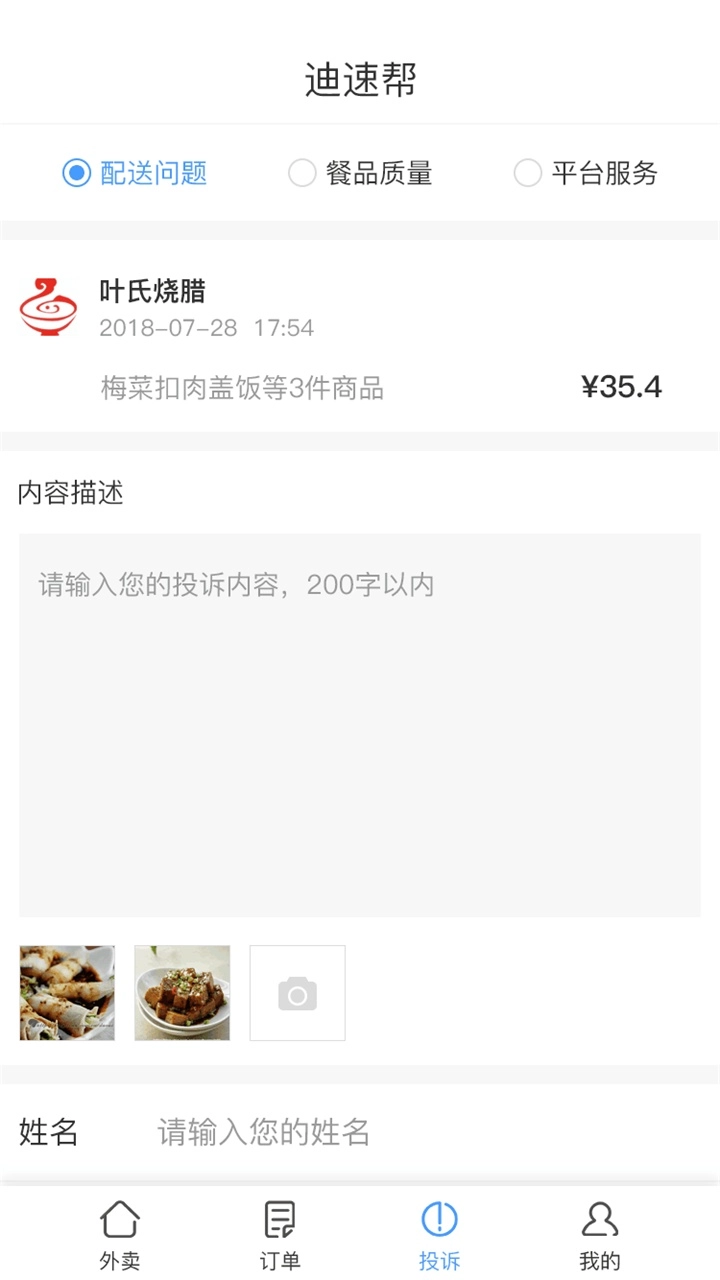Select the 配送问题 radio button
The image size is (720, 1280).
click(75, 173)
